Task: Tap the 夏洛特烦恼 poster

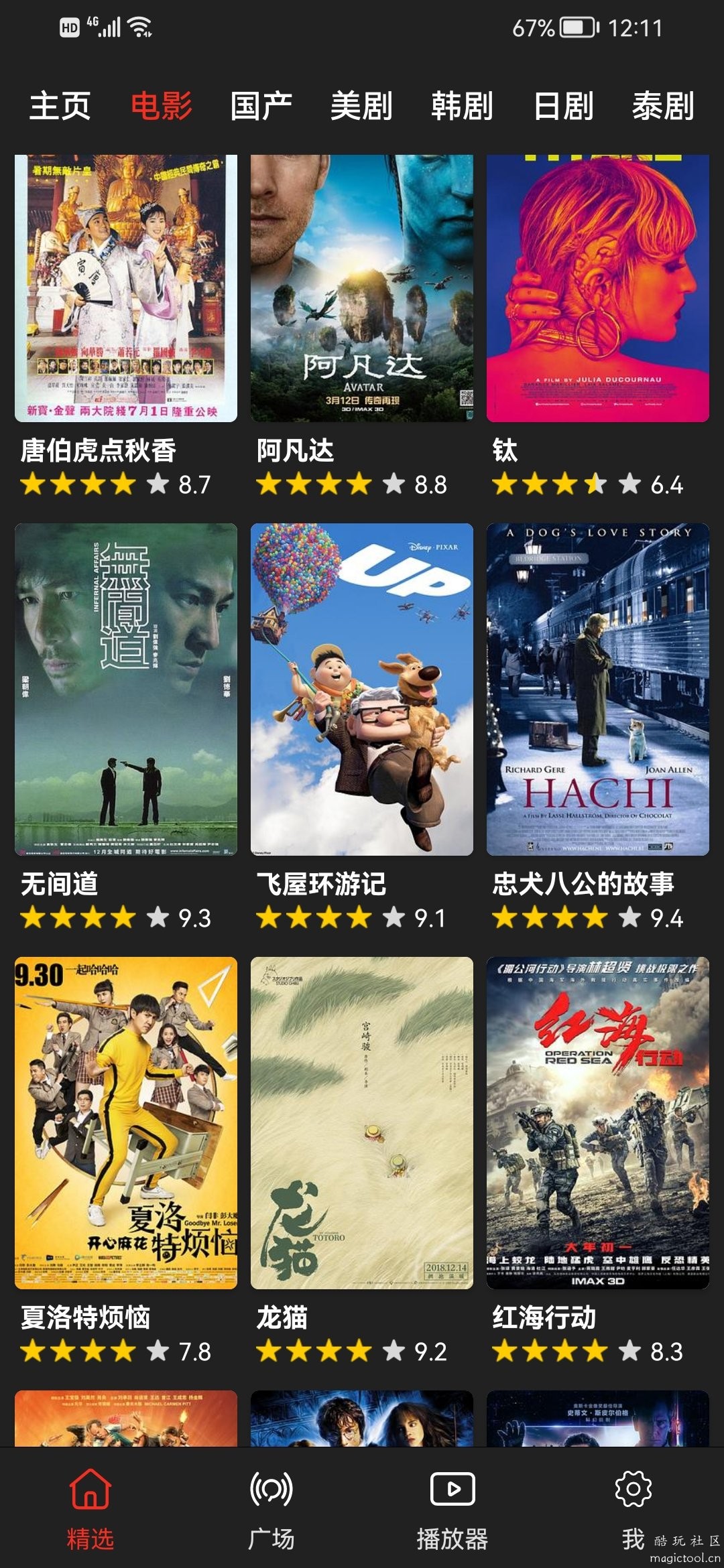Action: pyautogui.click(x=126, y=1122)
